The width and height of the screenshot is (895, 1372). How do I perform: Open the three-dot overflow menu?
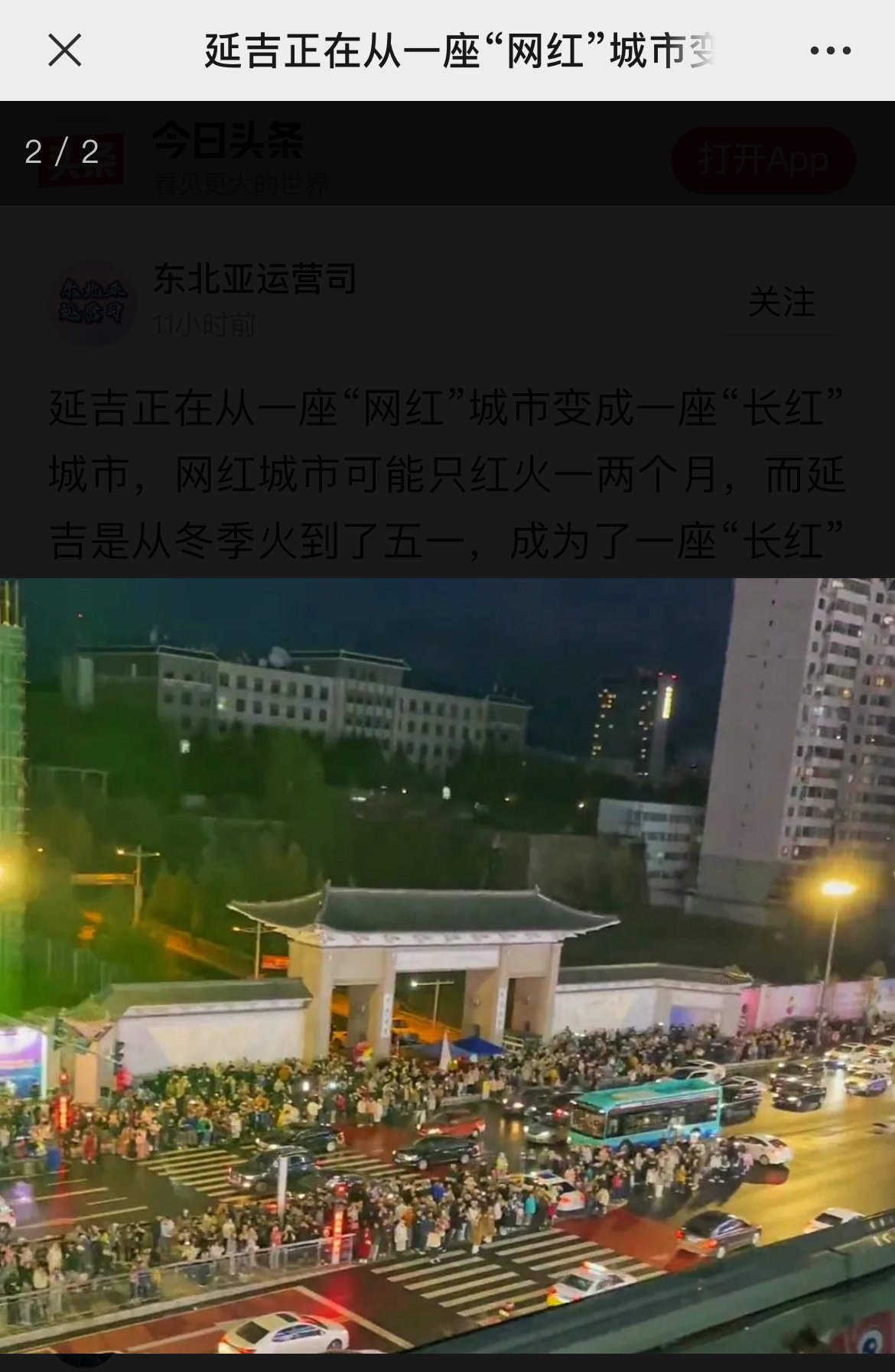(x=830, y=50)
